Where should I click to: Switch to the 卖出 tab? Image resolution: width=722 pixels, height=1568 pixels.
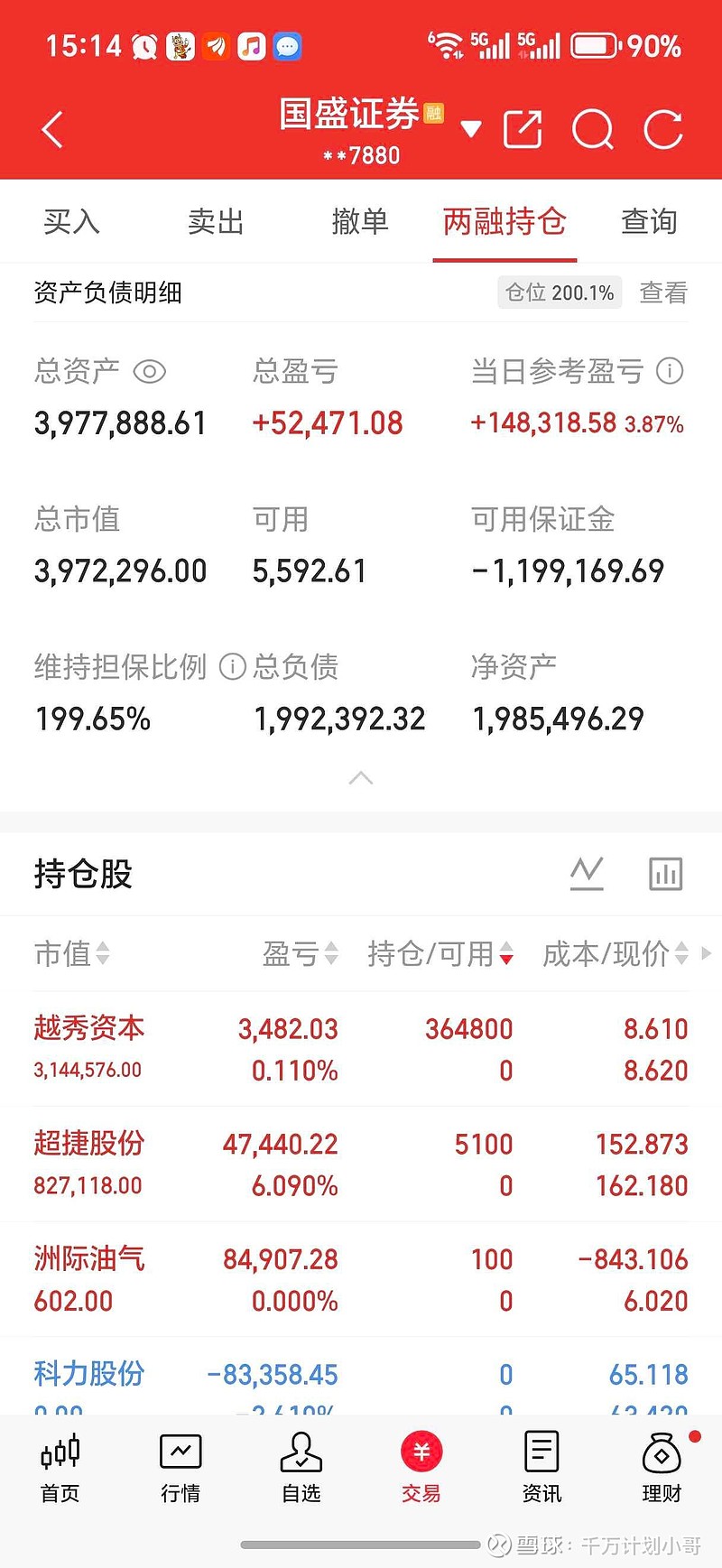tap(216, 221)
